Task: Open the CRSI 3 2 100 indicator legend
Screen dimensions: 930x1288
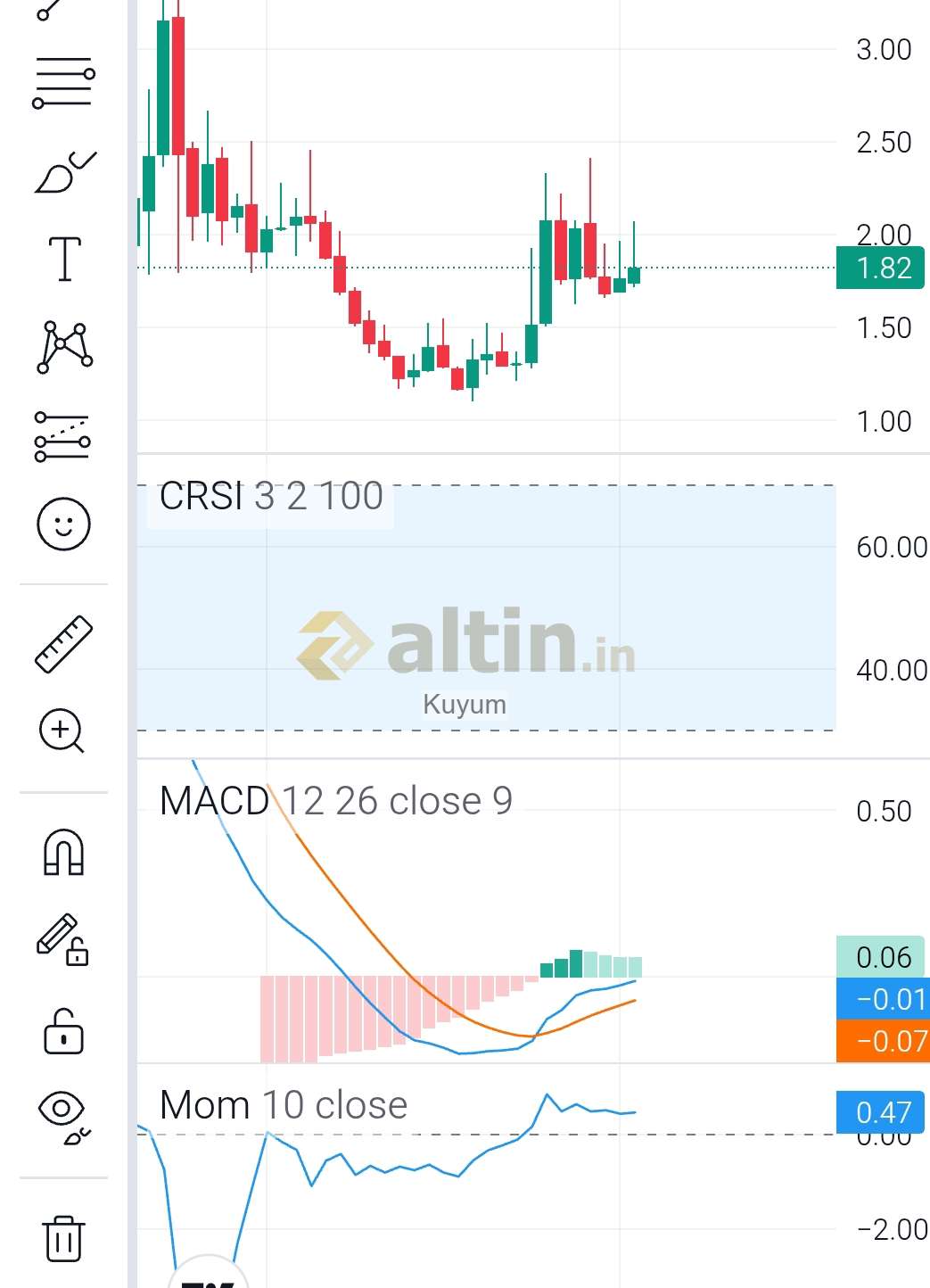Action: [x=271, y=497]
